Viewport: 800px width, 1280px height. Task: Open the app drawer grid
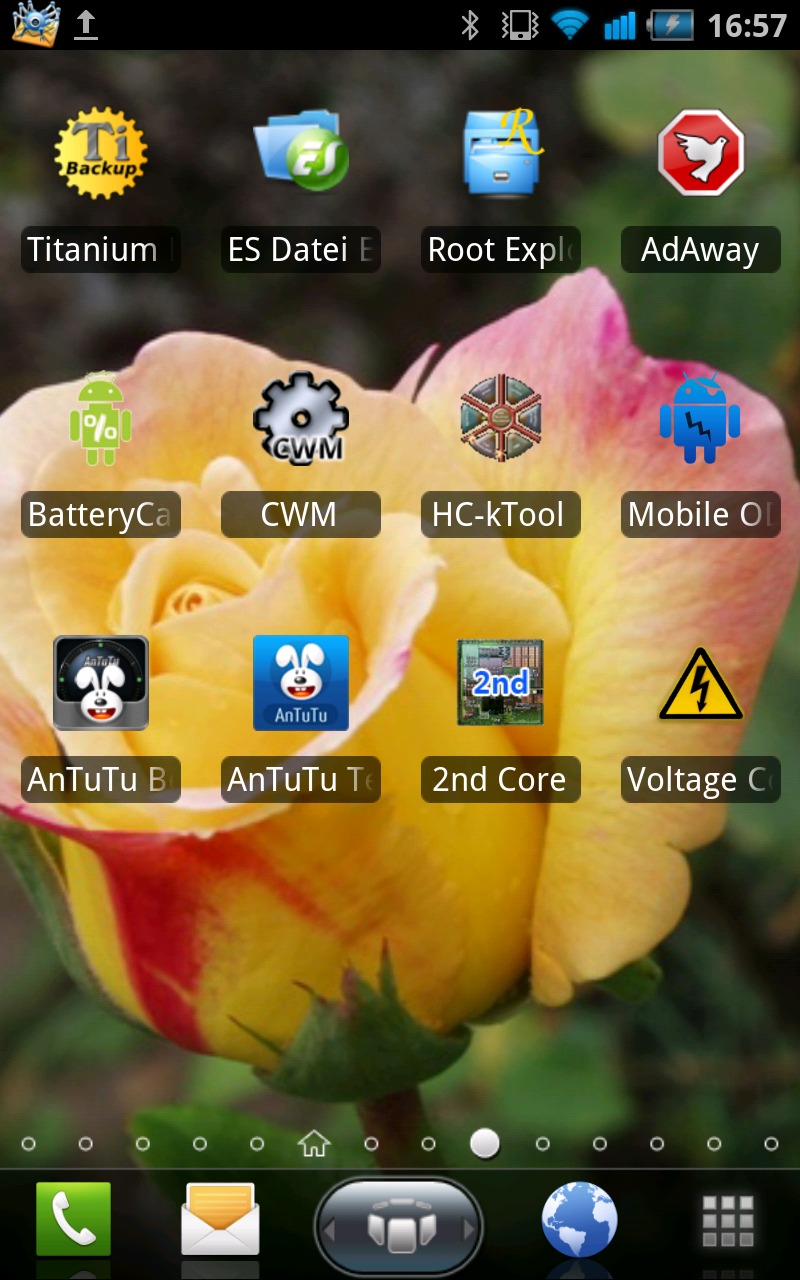(727, 1220)
